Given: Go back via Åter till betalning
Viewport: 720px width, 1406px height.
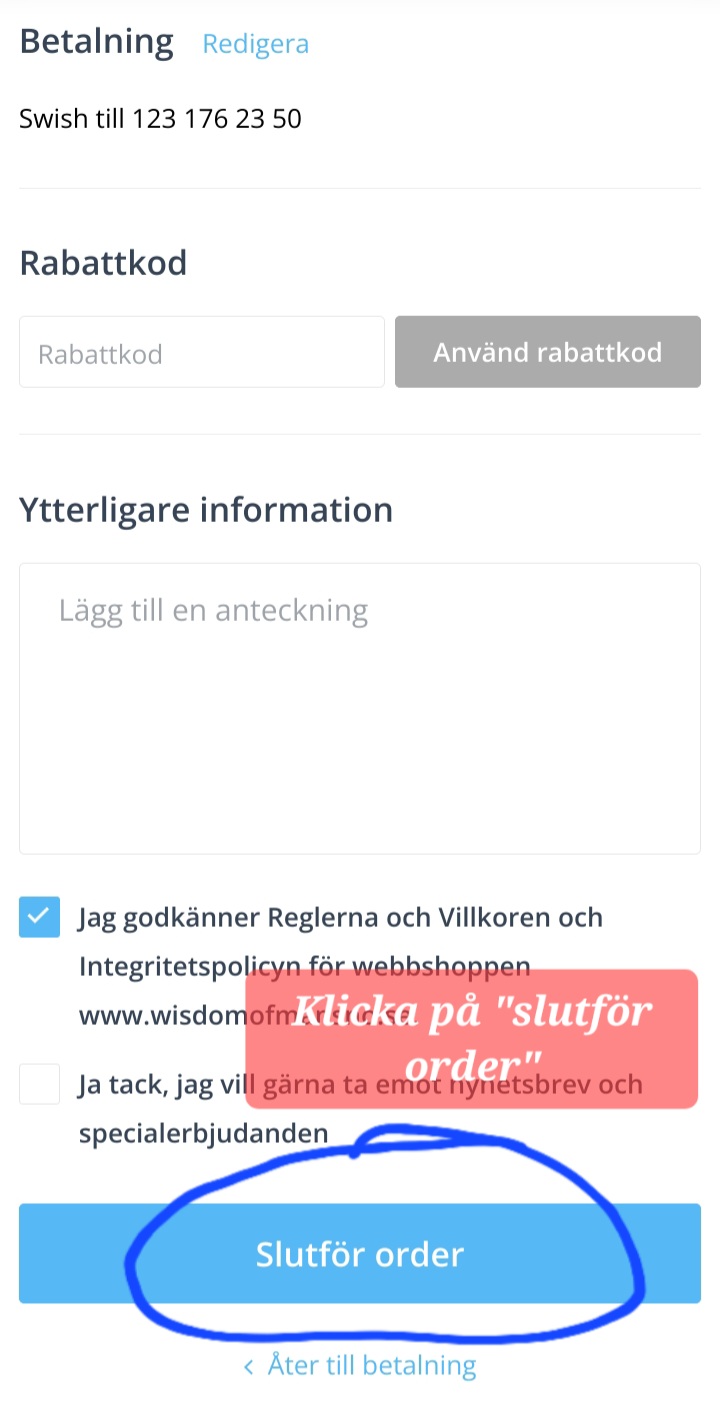Looking at the screenshot, I should (x=360, y=1365).
